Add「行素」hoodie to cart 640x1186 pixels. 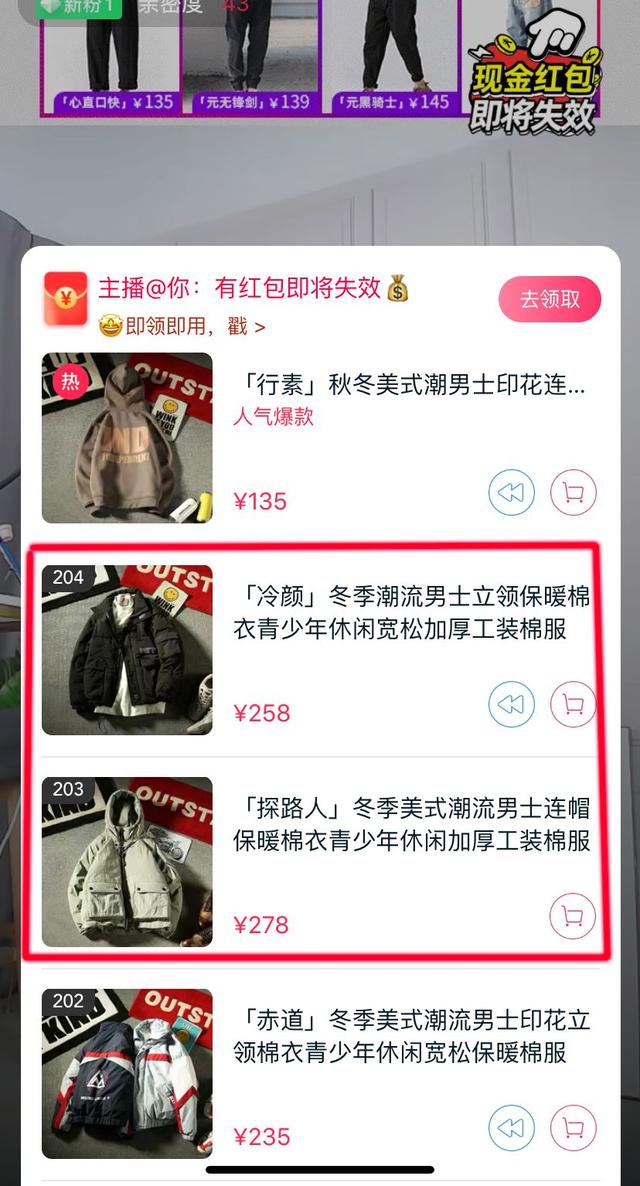573,493
